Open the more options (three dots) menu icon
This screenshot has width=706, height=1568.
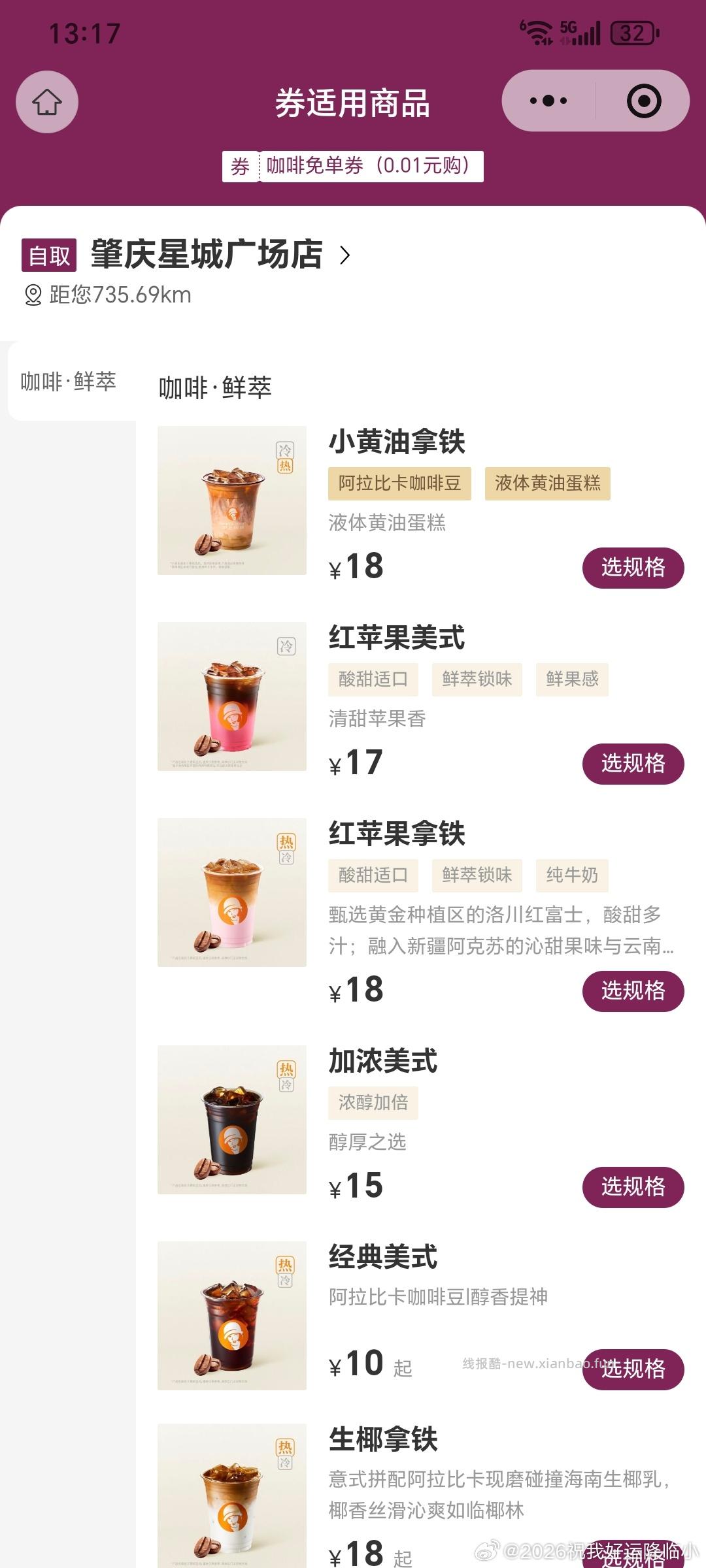tap(548, 101)
